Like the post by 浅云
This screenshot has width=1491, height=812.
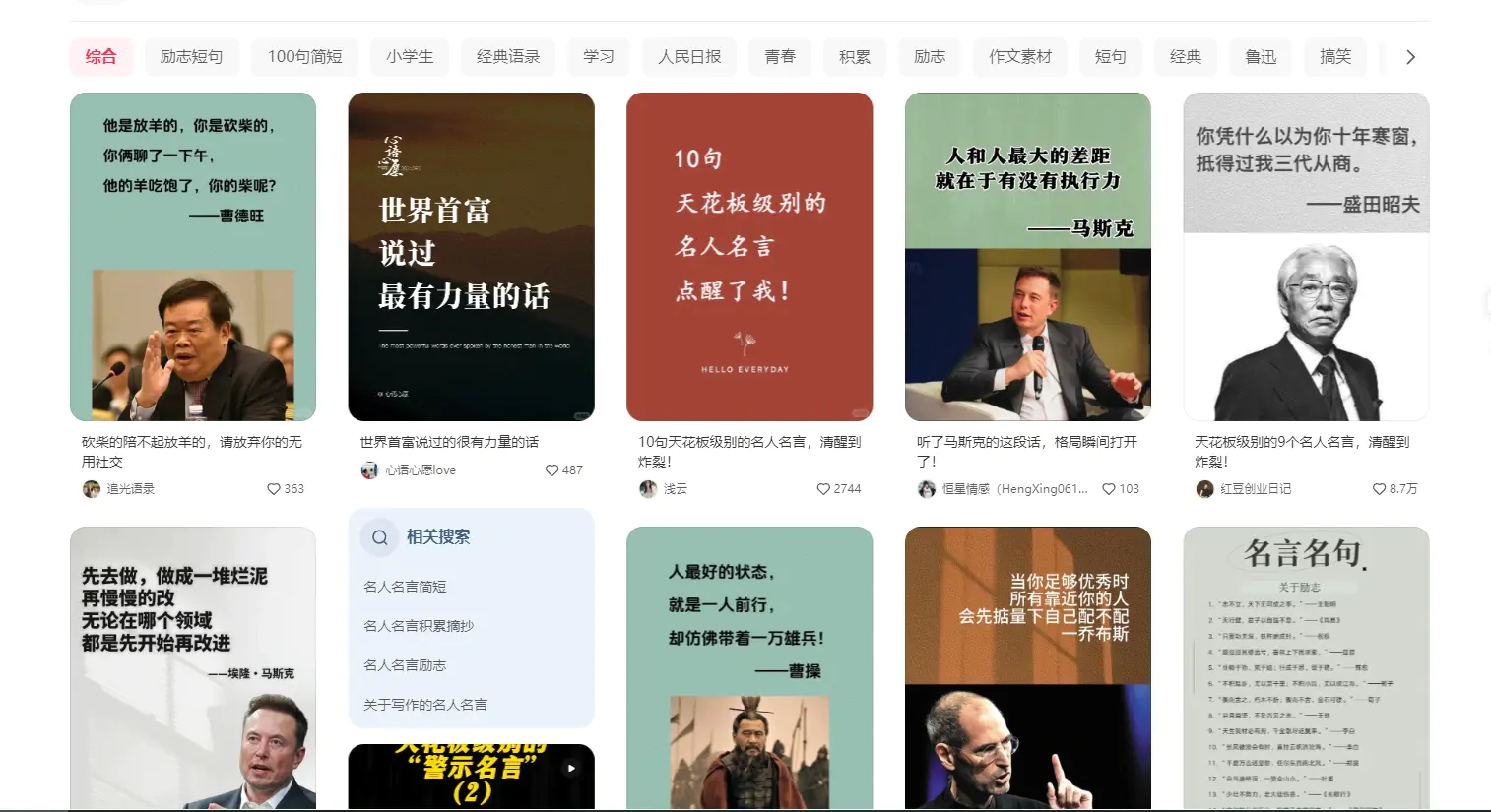click(822, 489)
